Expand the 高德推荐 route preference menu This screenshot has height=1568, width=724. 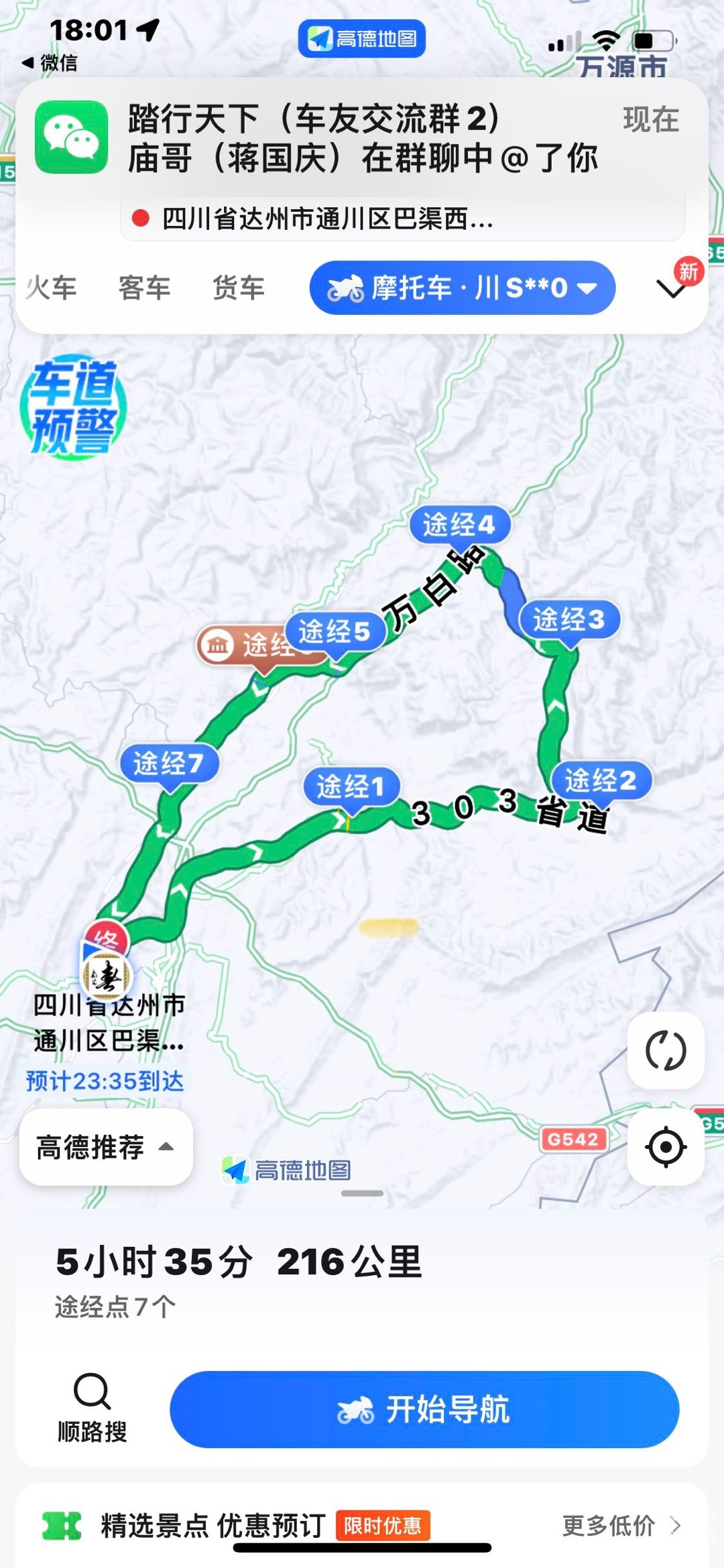tap(105, 1147)
